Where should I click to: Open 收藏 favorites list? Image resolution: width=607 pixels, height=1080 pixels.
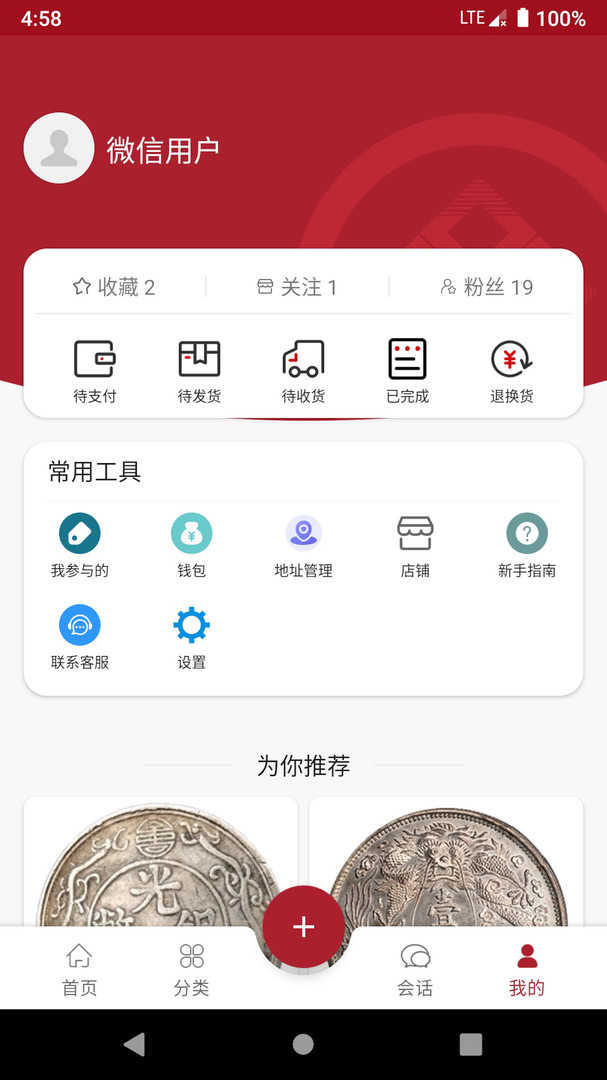coord(114,287)
